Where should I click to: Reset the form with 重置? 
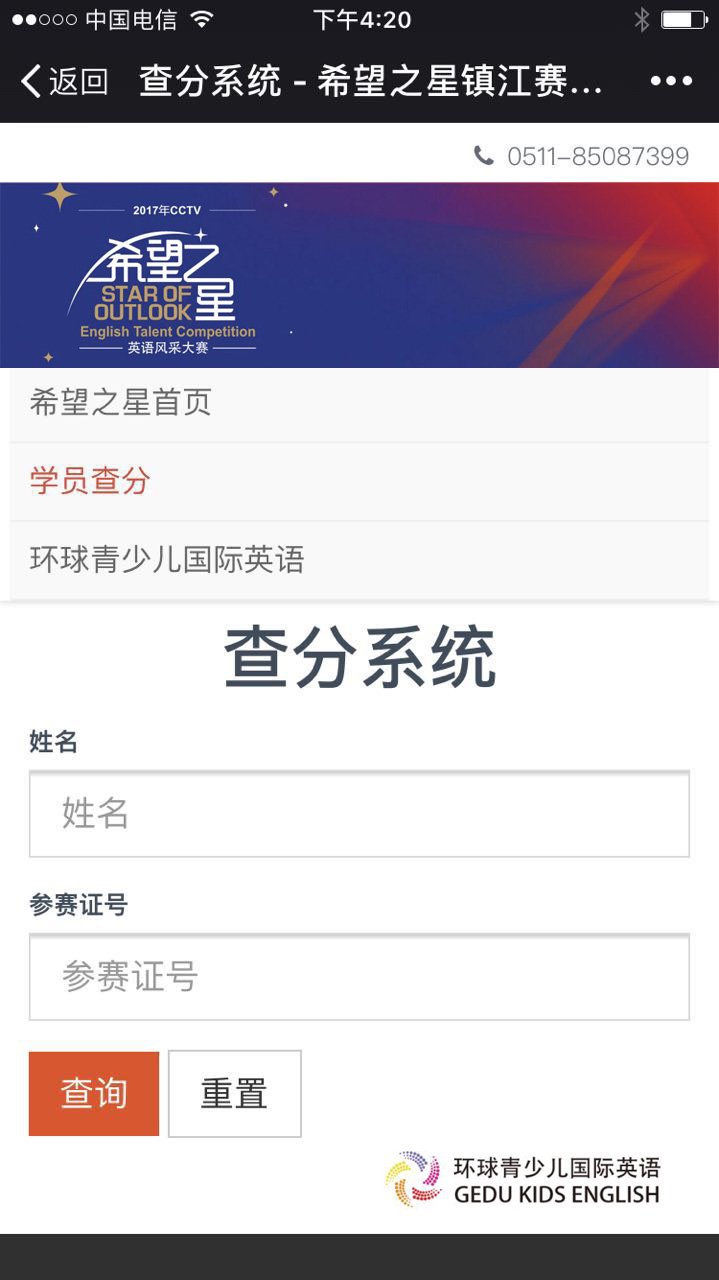[x=234, y=1093]
